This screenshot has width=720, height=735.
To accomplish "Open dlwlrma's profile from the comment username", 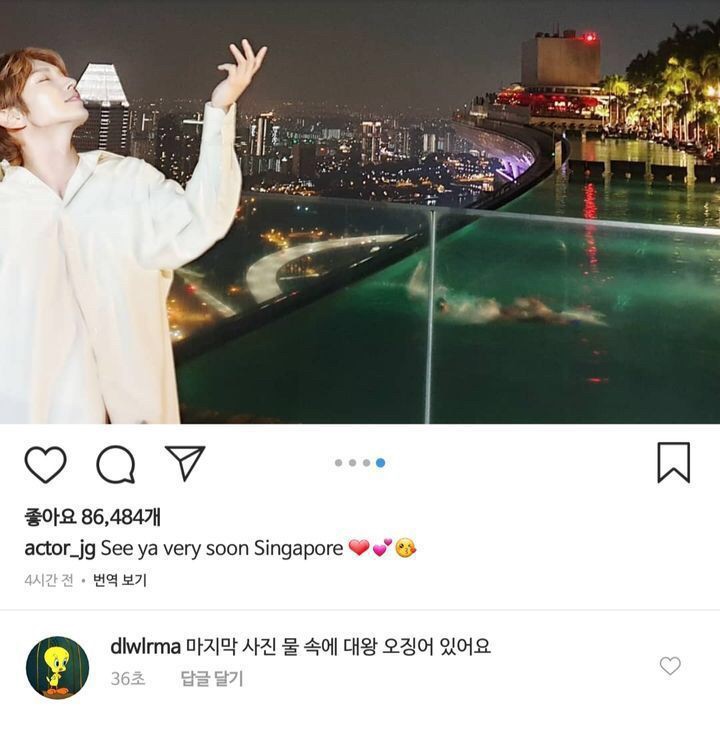I will [x=145, y=647].
